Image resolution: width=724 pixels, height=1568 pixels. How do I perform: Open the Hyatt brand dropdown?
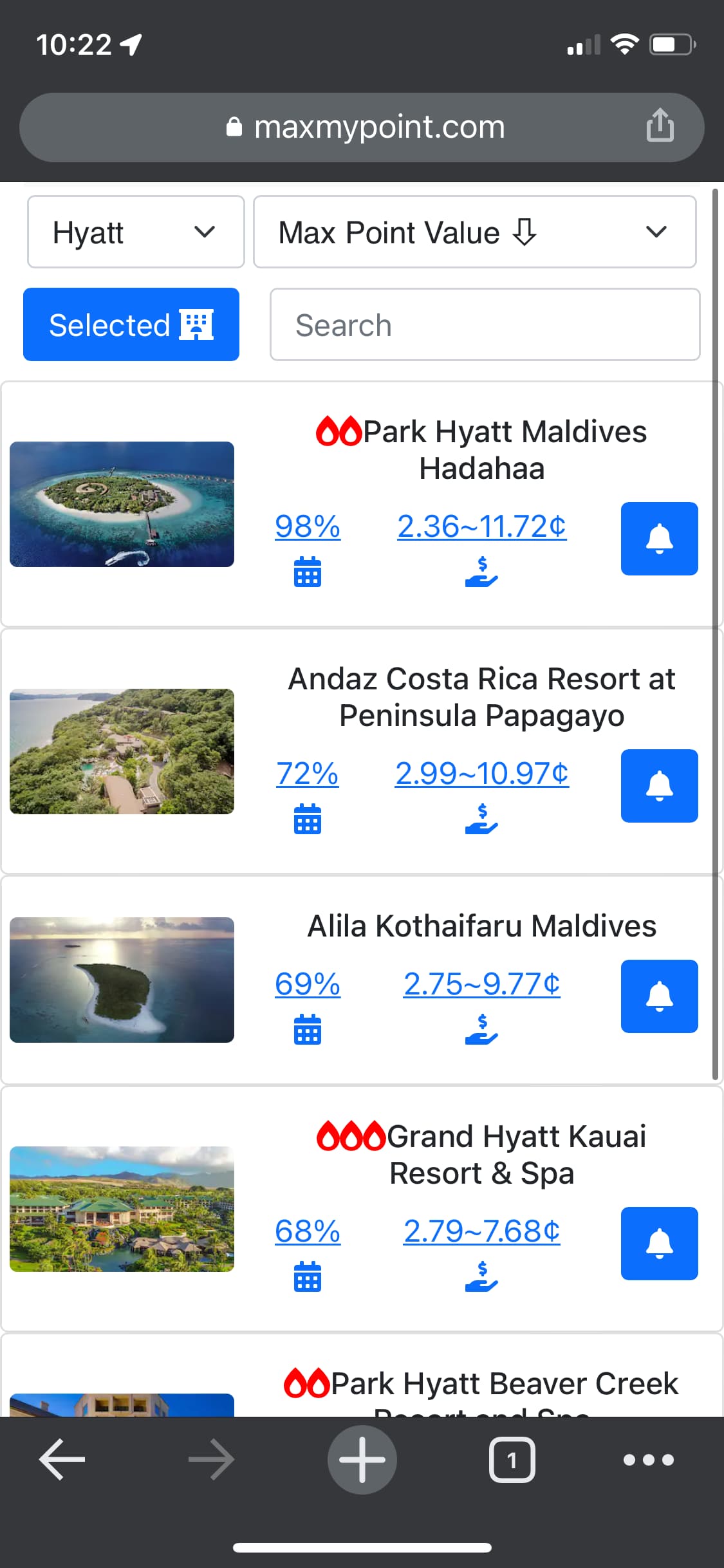pyautogui.click(x=135, y=232)
